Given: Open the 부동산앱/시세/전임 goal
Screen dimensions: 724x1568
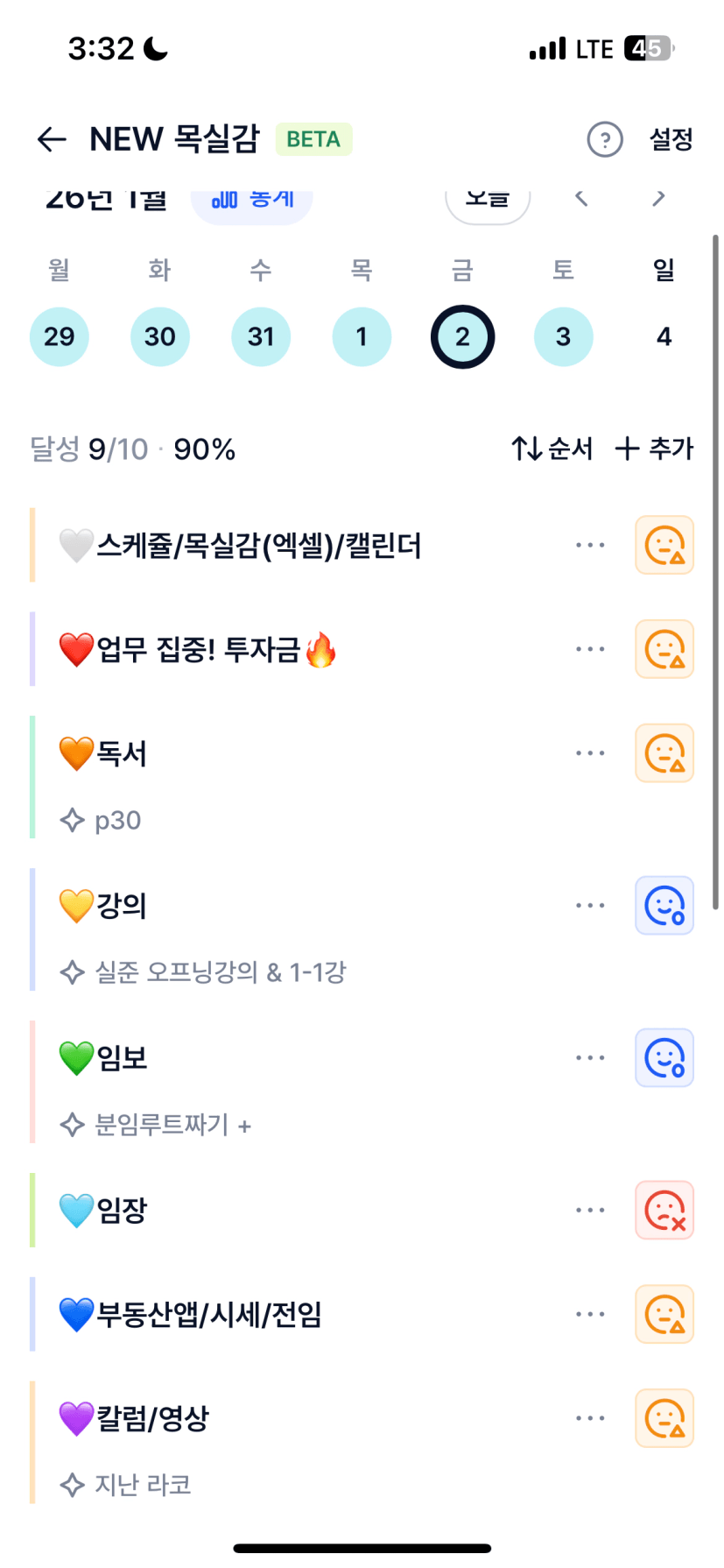Looking at the screenshot, I should pyautogui.click(x=209, y=1314).
